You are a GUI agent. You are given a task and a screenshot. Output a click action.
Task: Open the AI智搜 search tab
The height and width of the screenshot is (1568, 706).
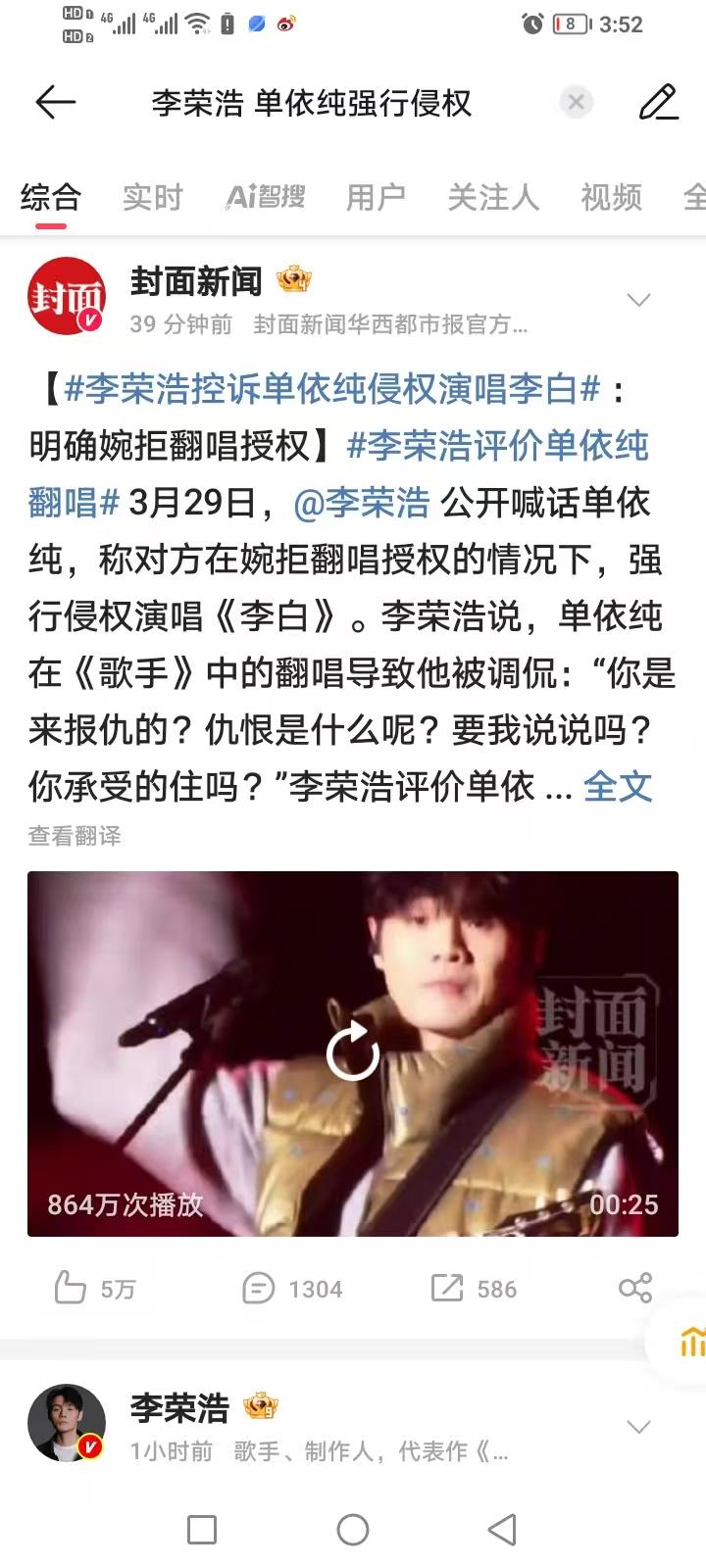(265, 197)
